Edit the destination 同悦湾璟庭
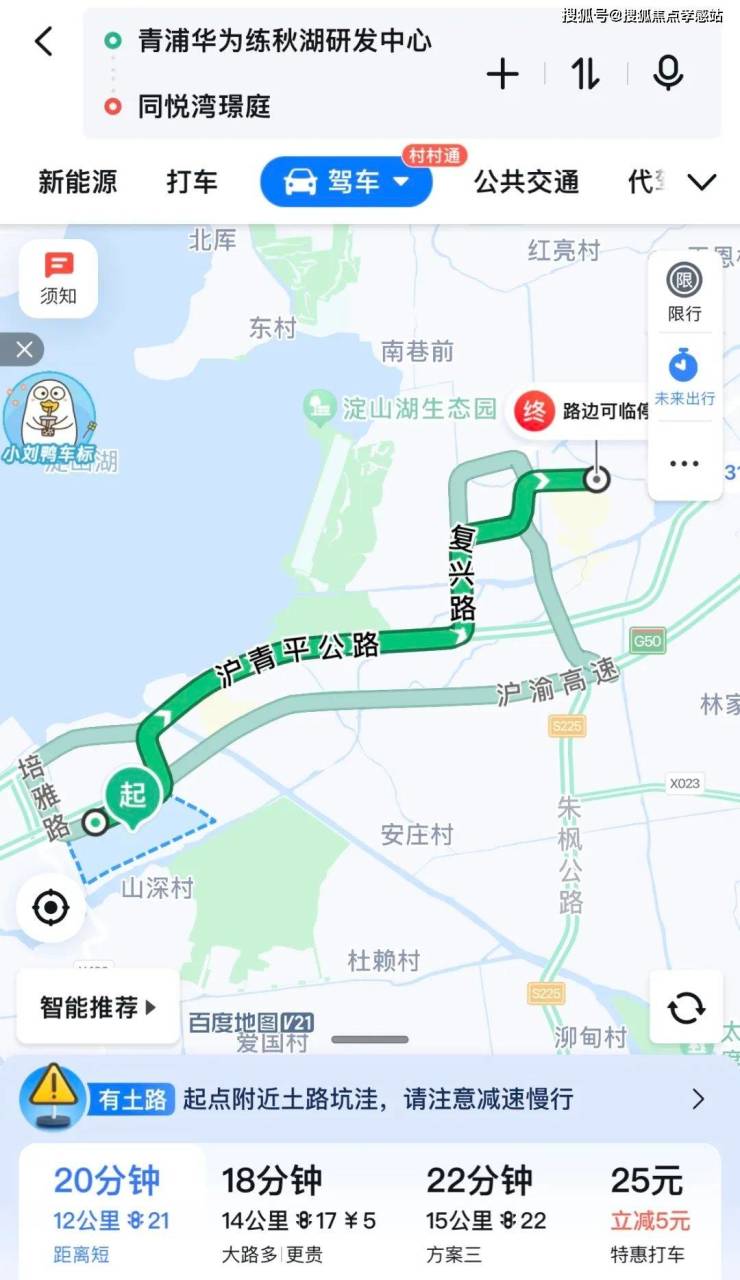740x1280 pixels. (205, 106)
